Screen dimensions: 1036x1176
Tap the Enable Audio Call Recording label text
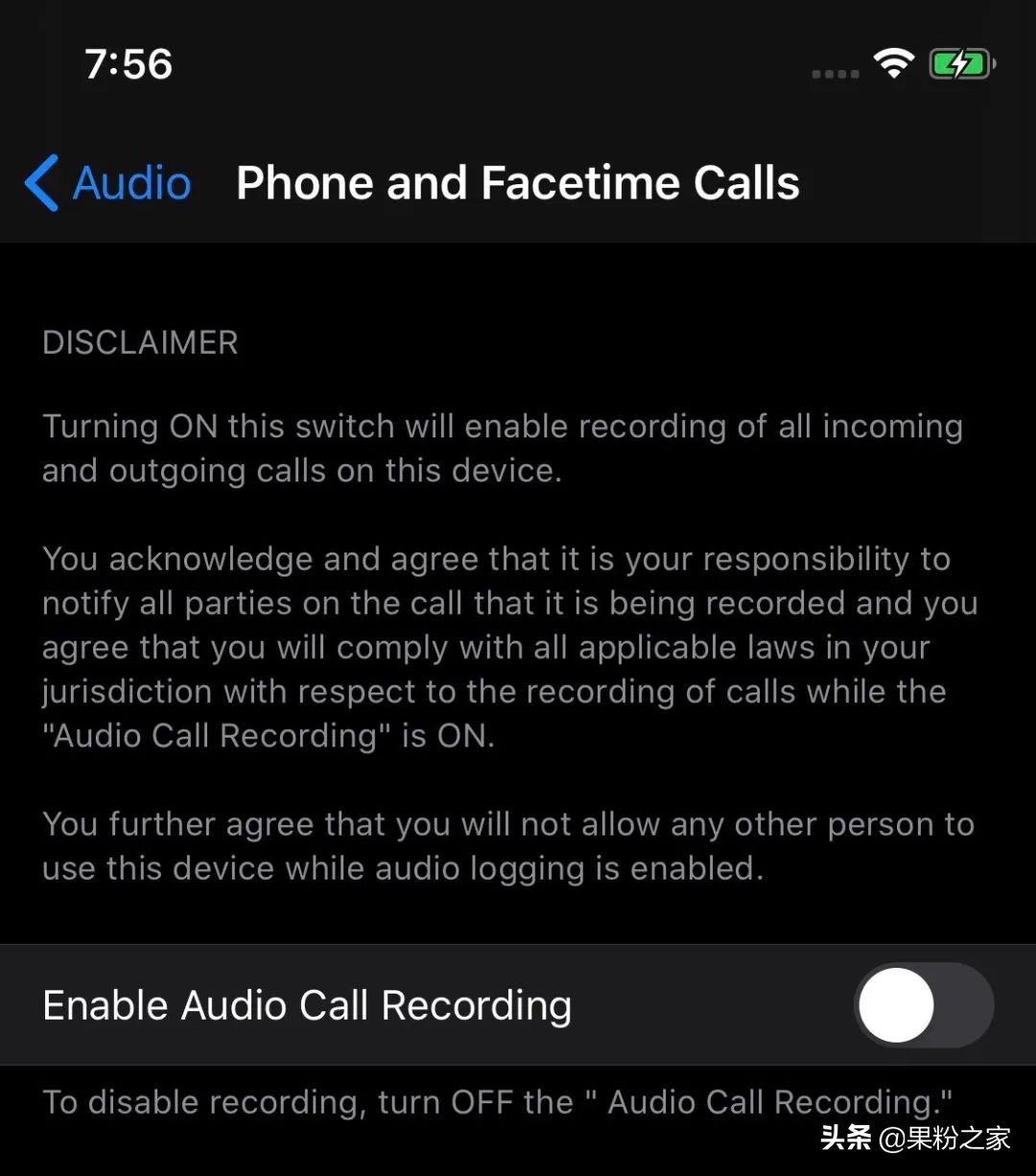(306, 1004)
